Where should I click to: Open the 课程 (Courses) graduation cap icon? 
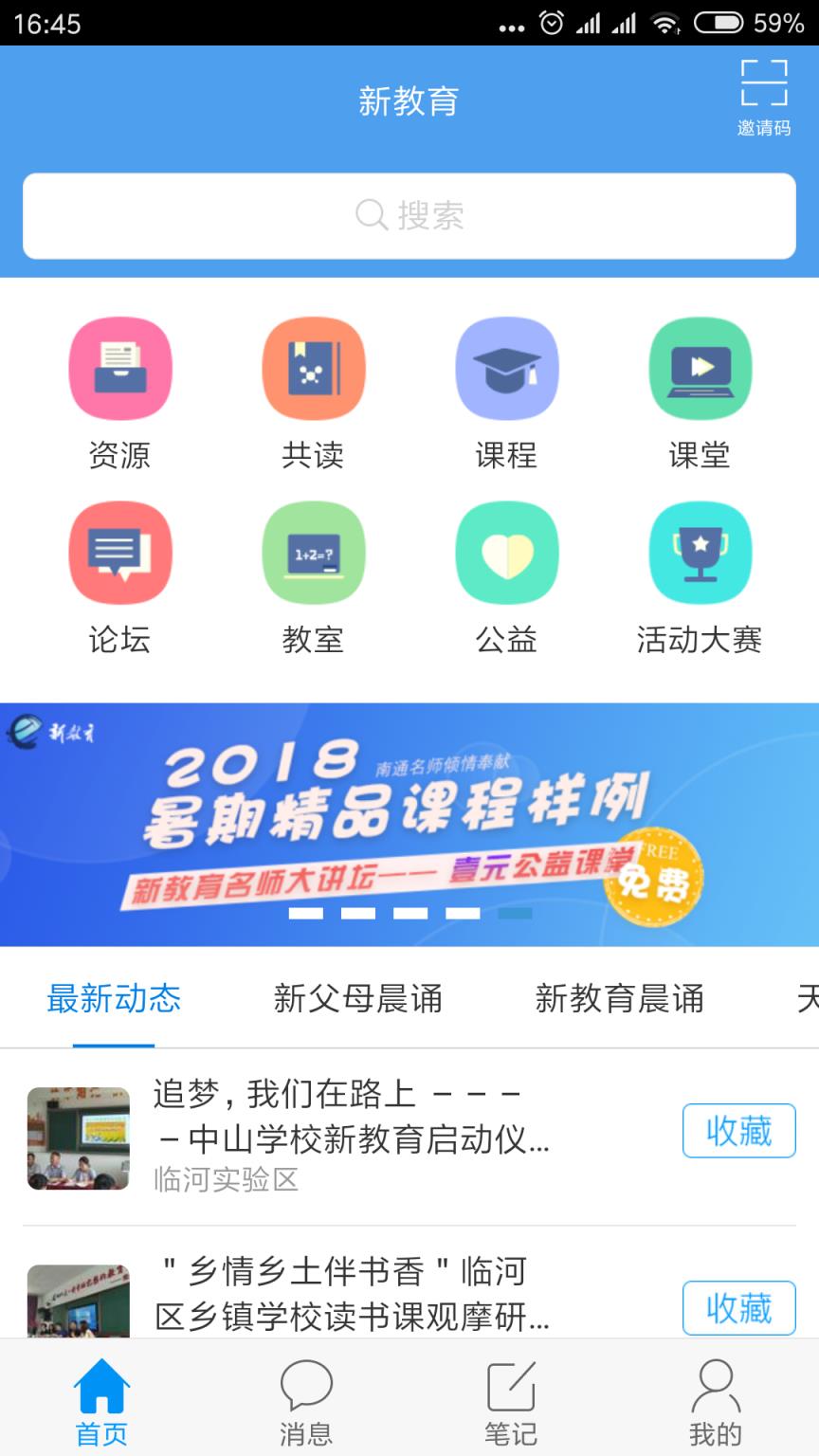point(507,368)
